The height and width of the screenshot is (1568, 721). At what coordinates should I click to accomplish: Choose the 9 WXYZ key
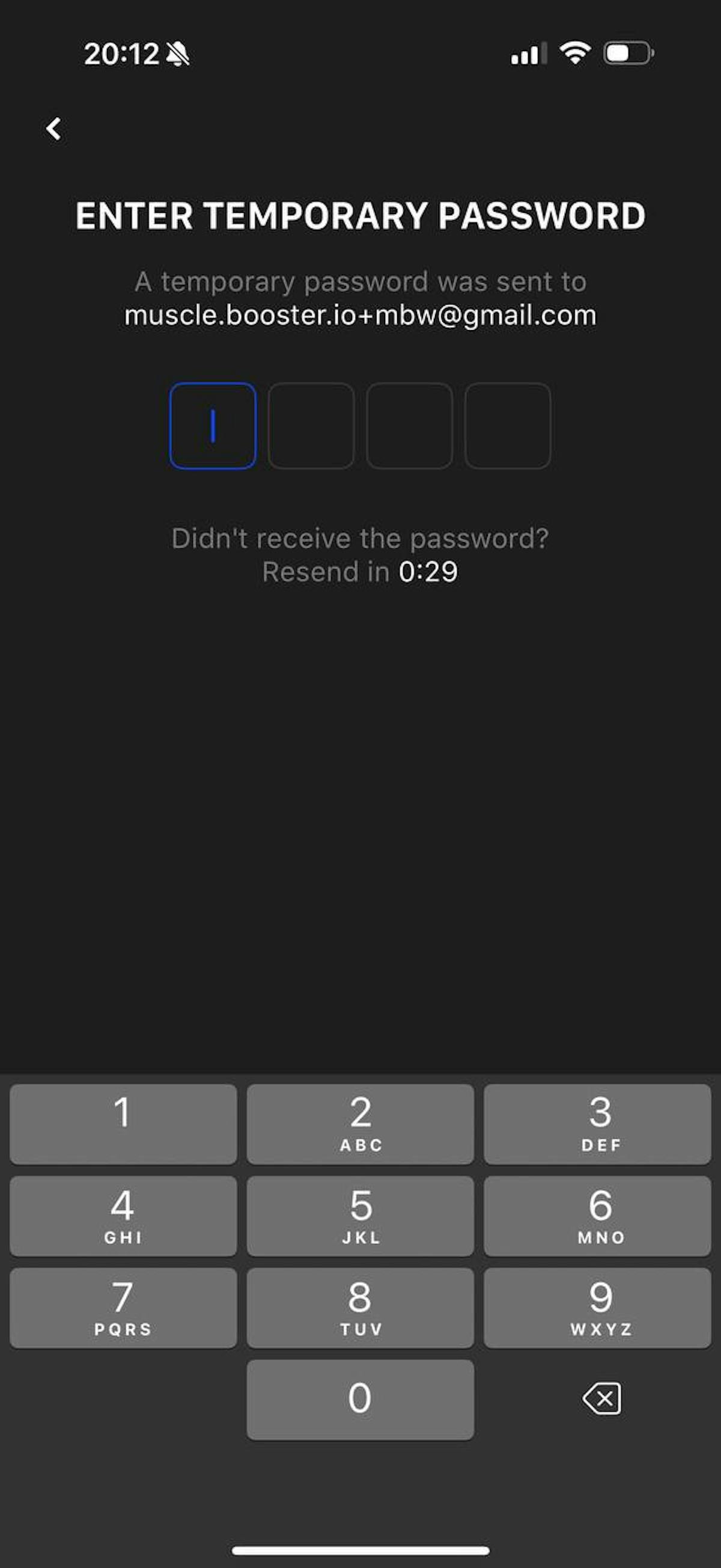point(597,1308)
